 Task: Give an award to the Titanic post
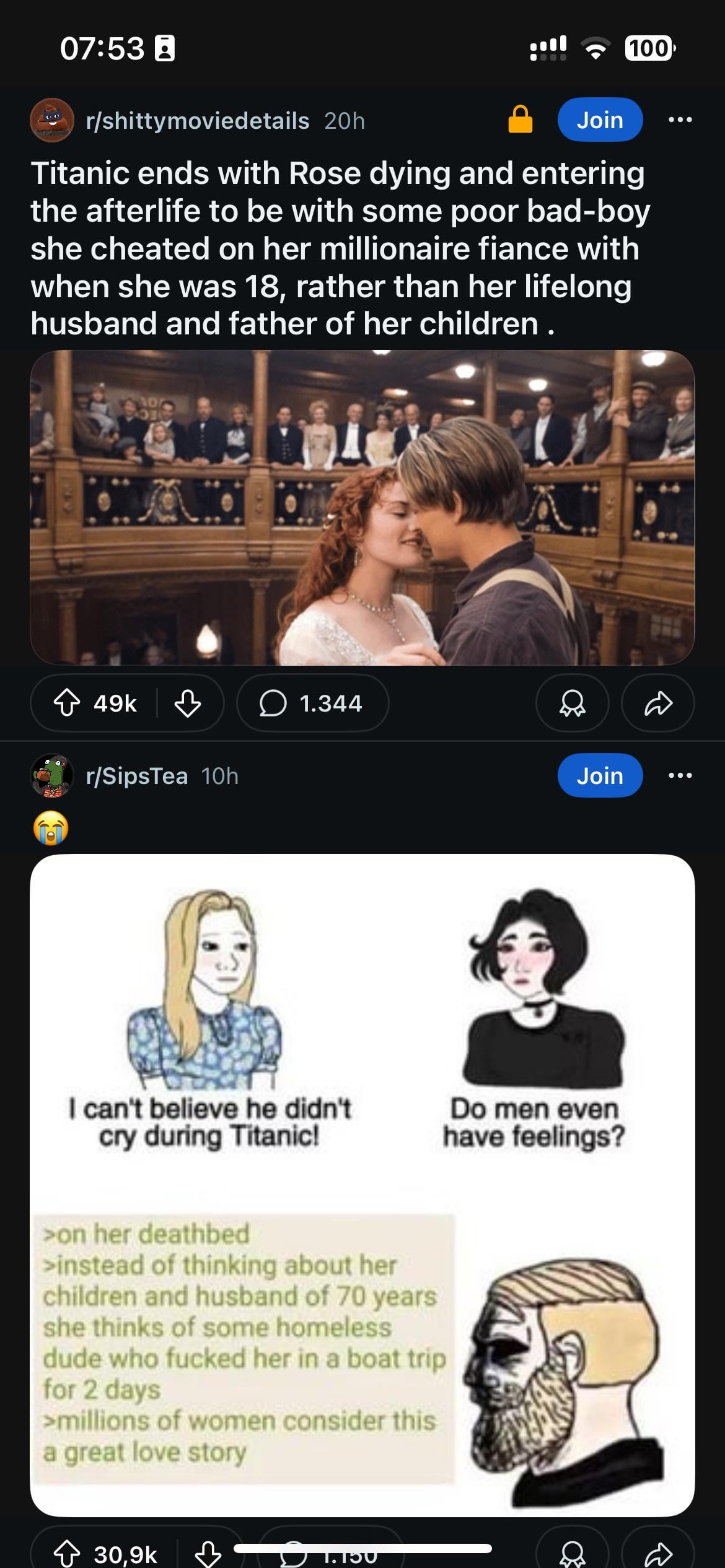click(x=572, y=703)
